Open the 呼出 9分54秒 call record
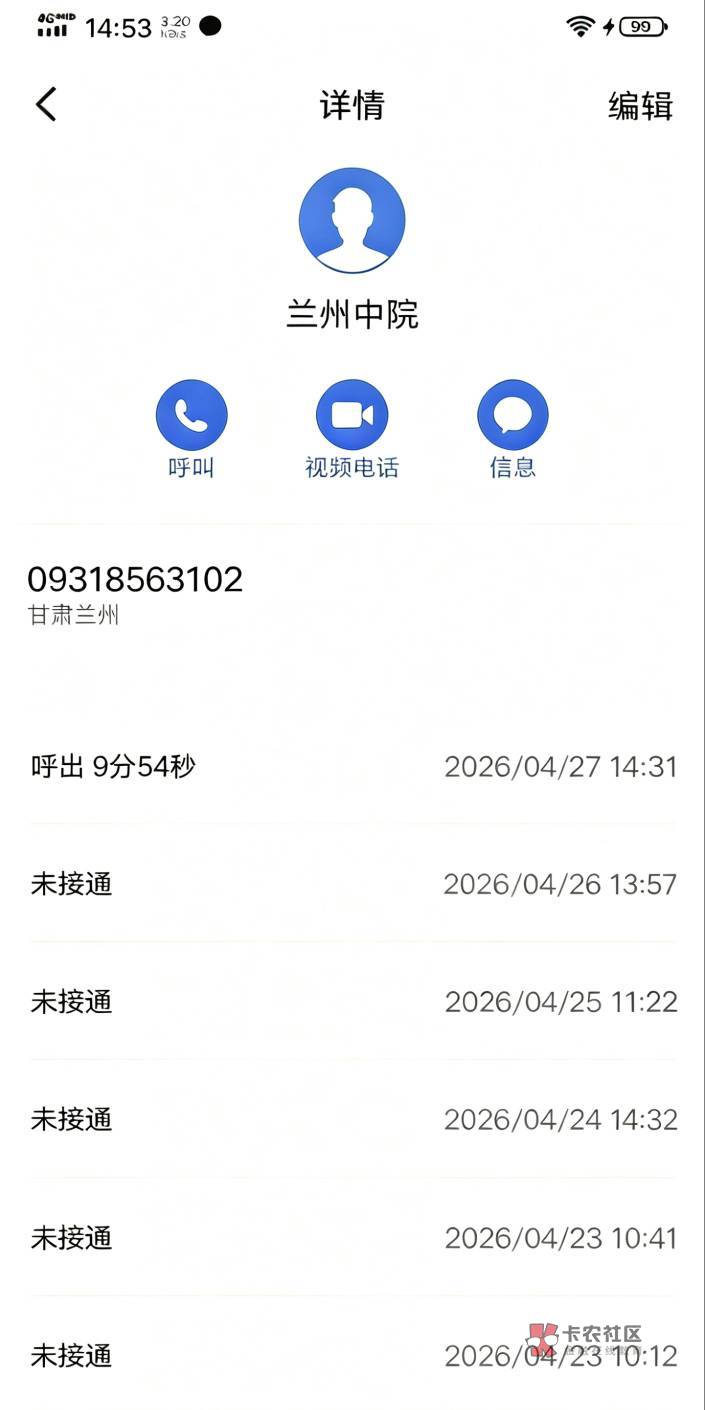 (352, 767)
